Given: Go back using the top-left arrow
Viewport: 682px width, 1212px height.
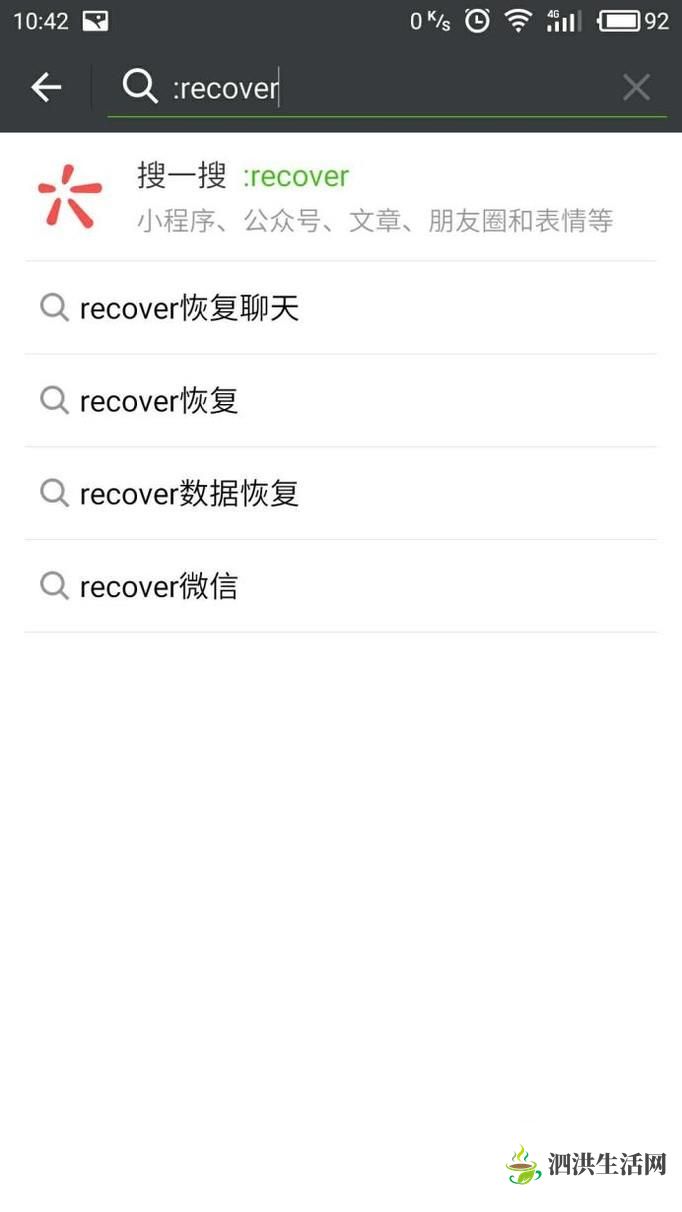Looking at the screenshot, I should (x=46, y=88).
